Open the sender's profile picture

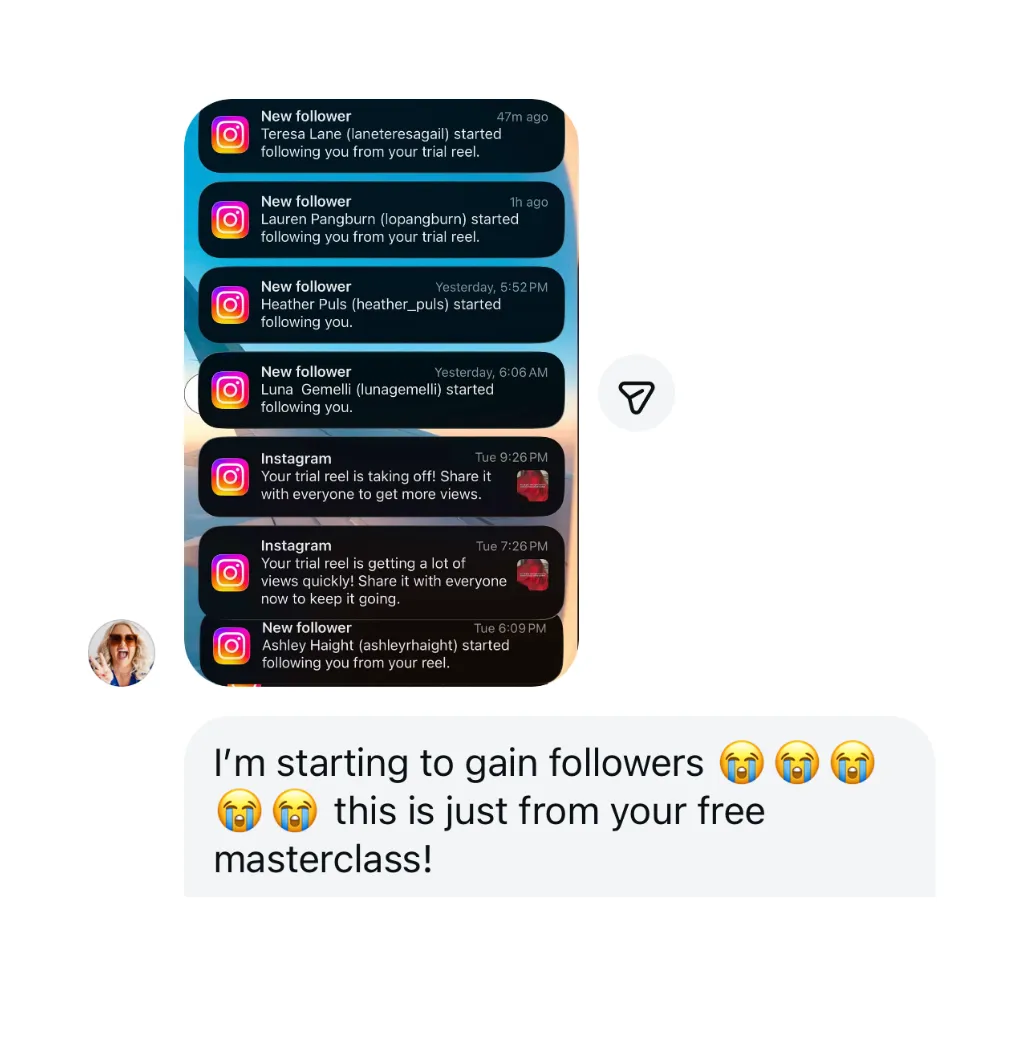tap(121, 653)
